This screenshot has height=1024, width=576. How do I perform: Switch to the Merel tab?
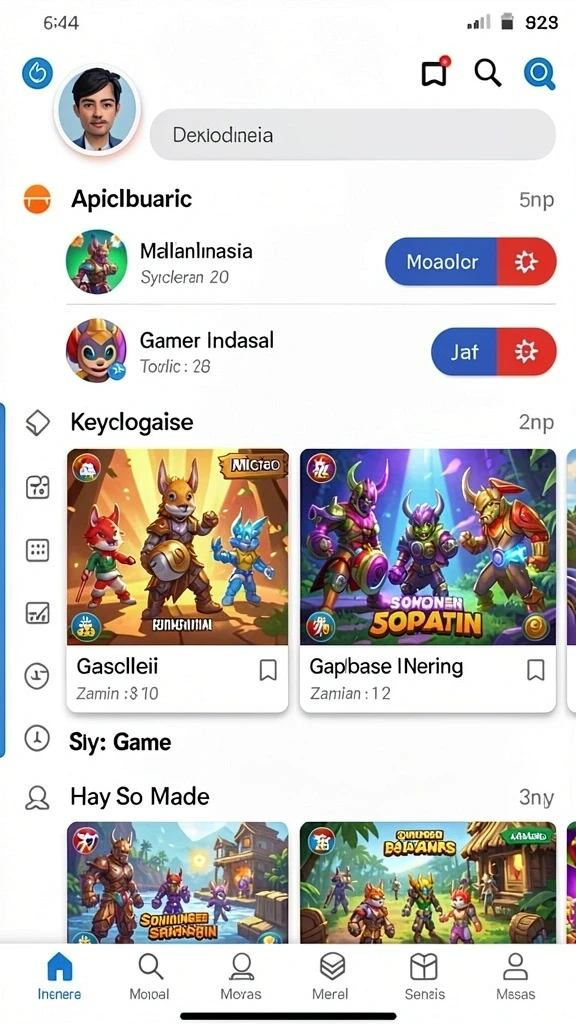coord(331,977)
